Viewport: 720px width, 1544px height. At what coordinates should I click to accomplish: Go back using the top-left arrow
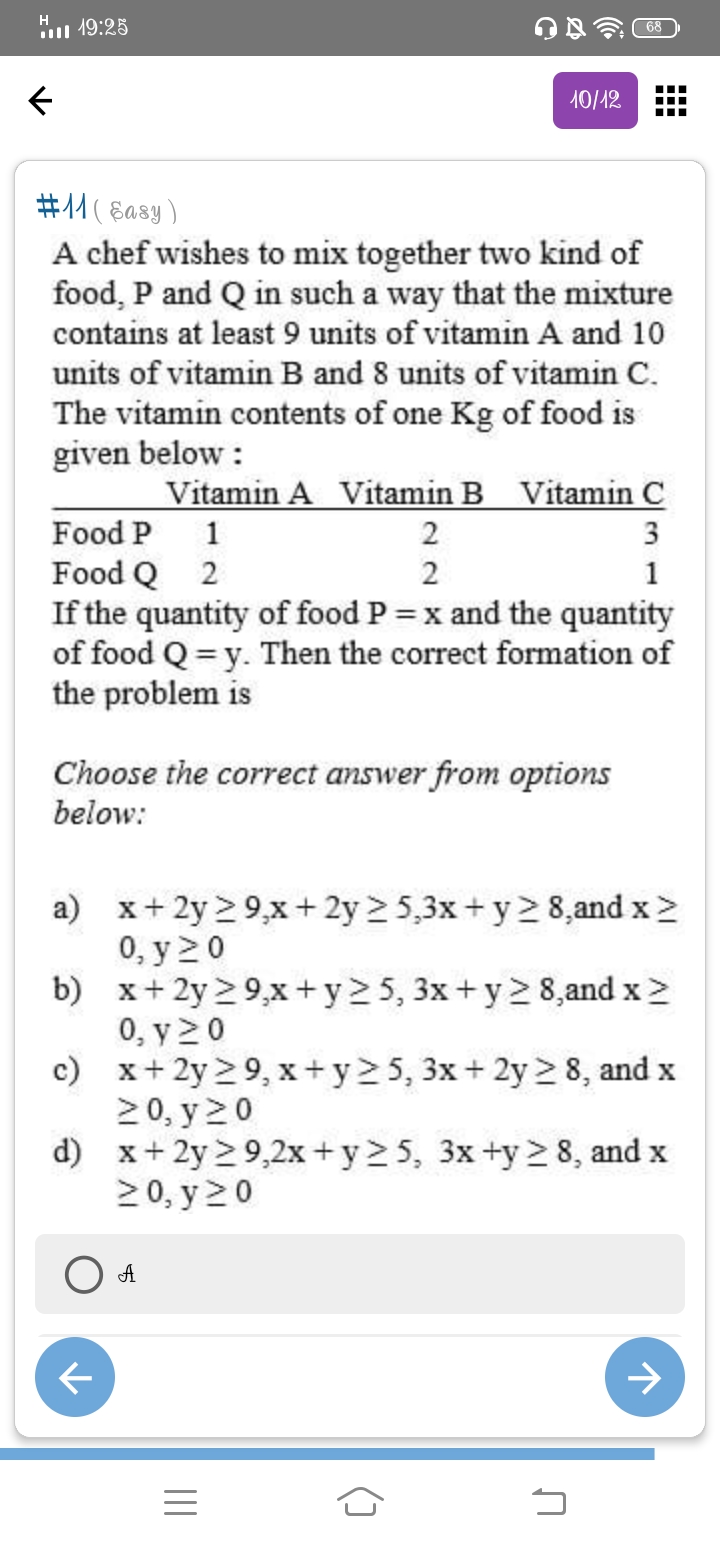pyautogui.click(x=39, y=100)
